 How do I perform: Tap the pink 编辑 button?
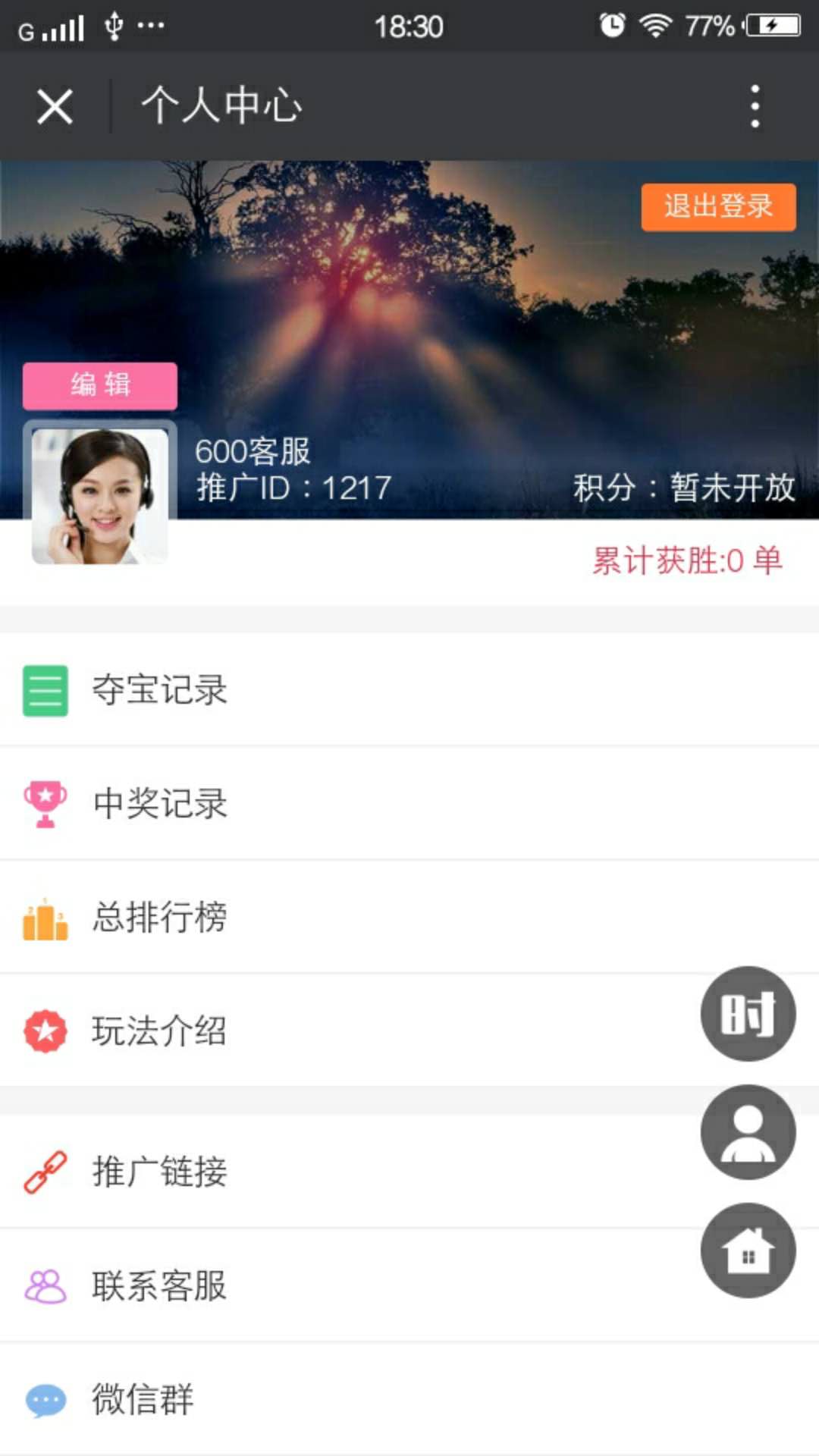point(100,385)
